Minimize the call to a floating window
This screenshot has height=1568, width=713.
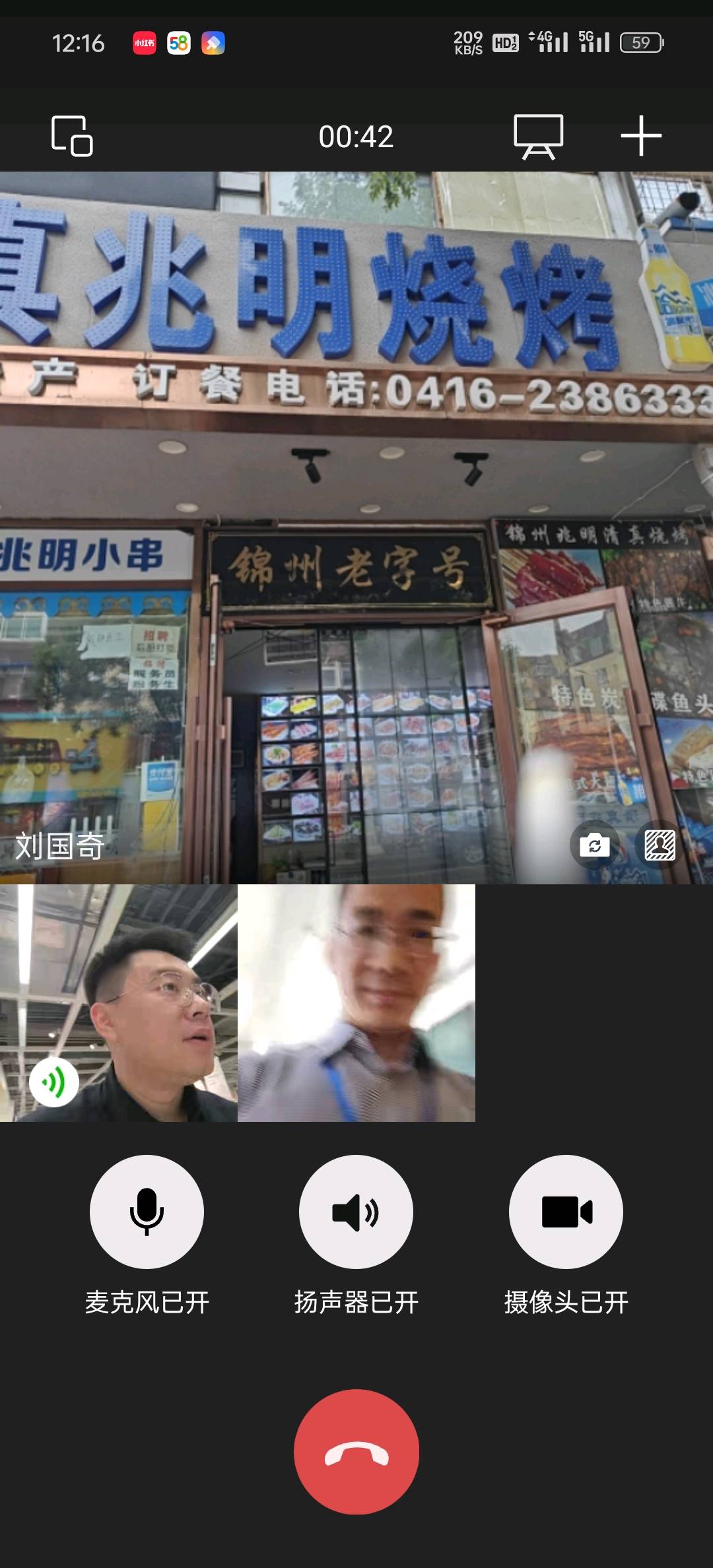pos(72,137)
